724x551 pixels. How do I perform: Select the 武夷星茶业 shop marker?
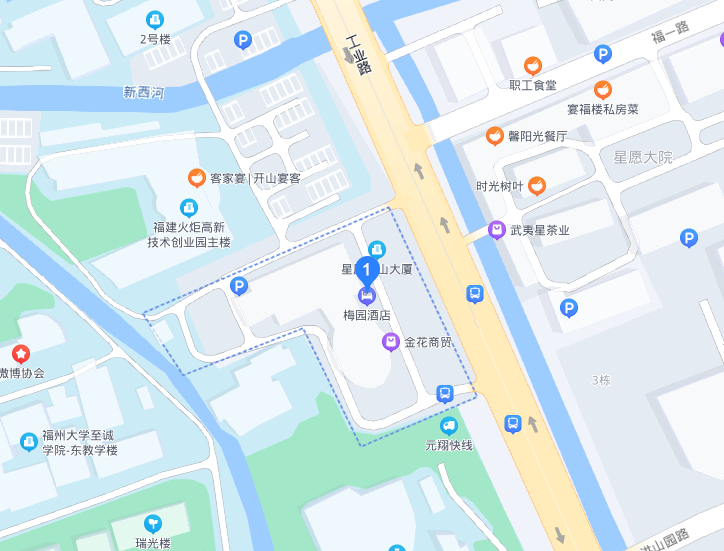pyautogui.click(x=496, y=230)
